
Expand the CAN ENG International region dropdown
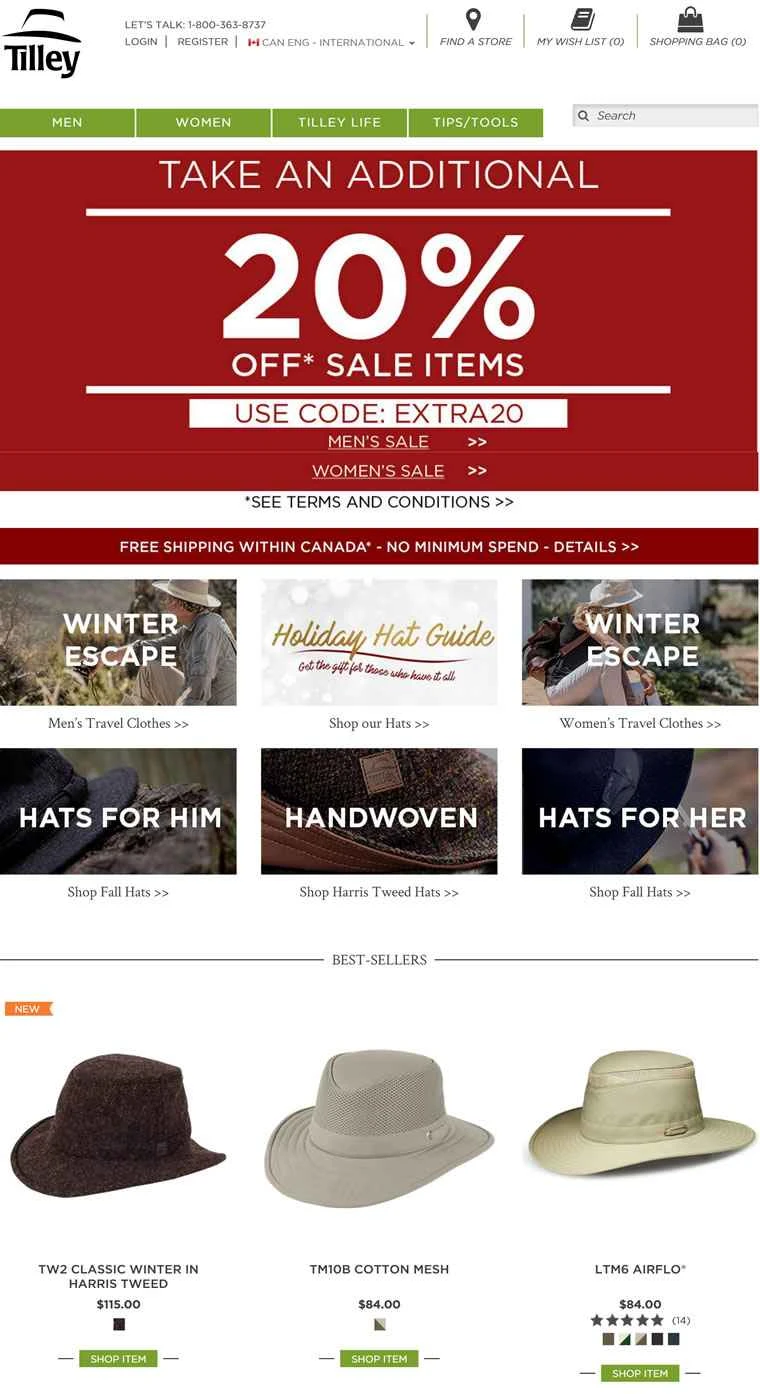tap(331, 43)
